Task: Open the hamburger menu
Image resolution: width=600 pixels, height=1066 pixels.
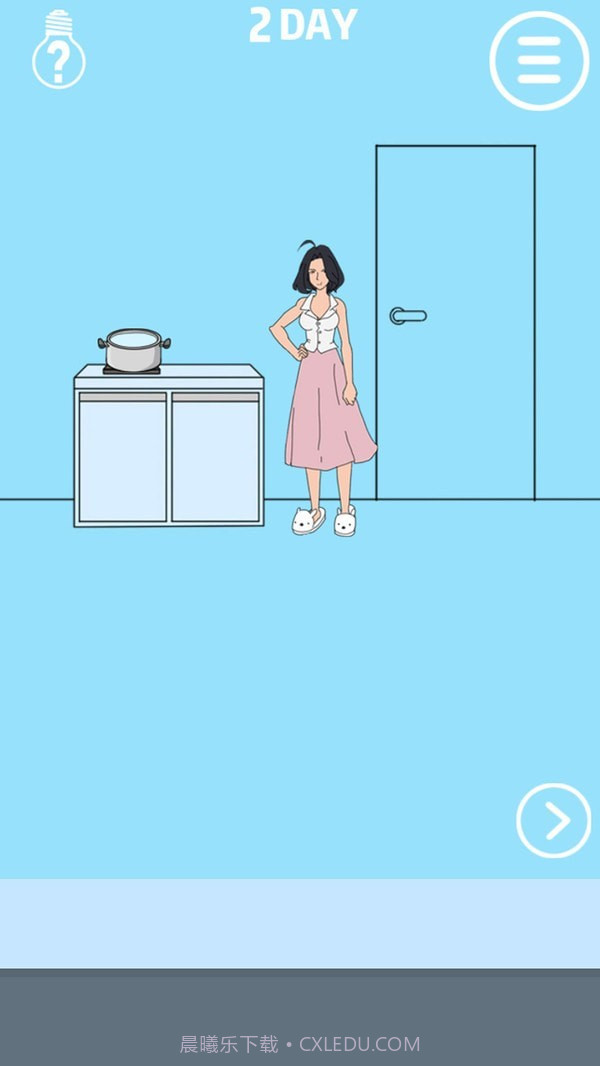Action: [x=539, y=60]
